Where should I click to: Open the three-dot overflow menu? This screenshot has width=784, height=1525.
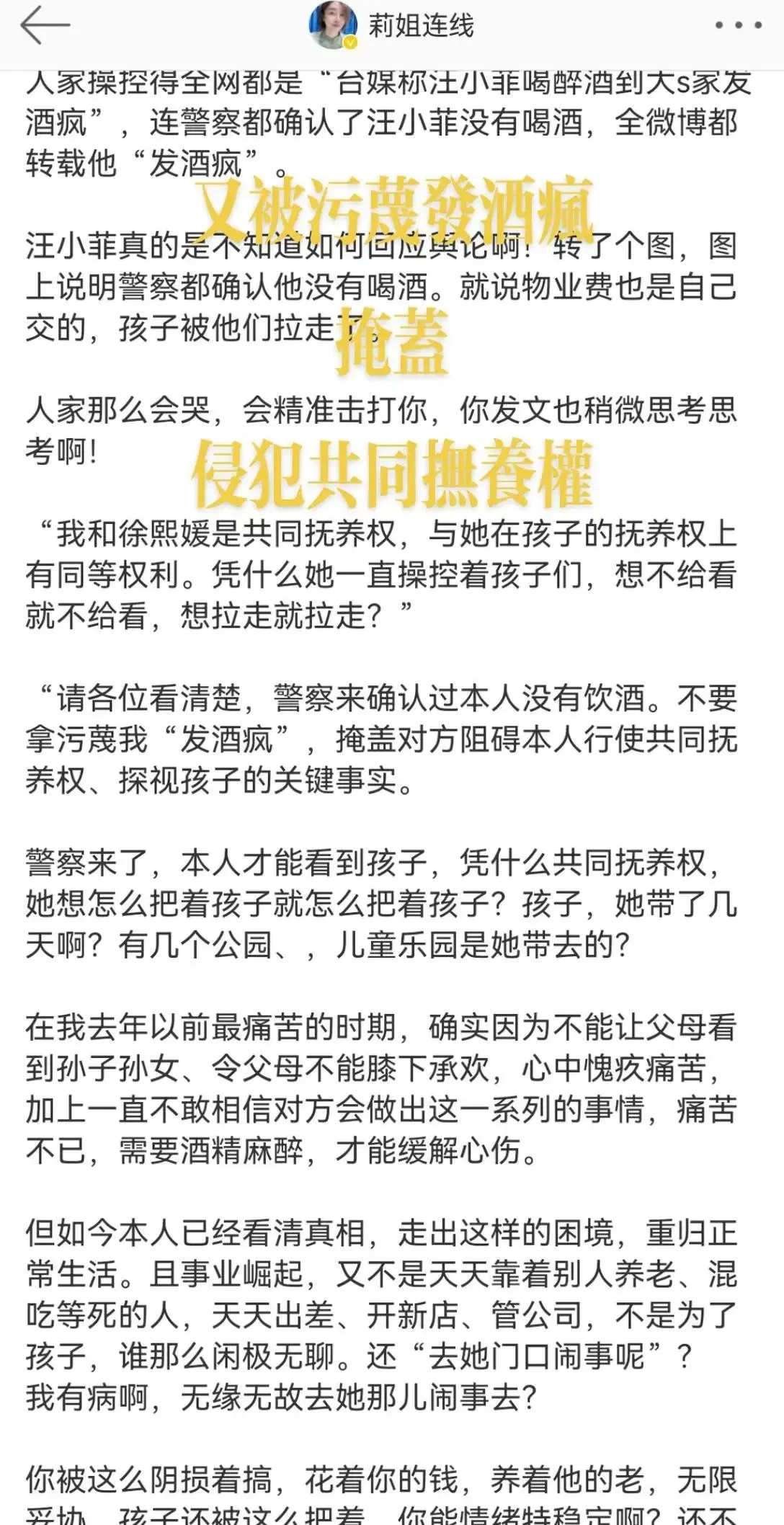[738, 25]
